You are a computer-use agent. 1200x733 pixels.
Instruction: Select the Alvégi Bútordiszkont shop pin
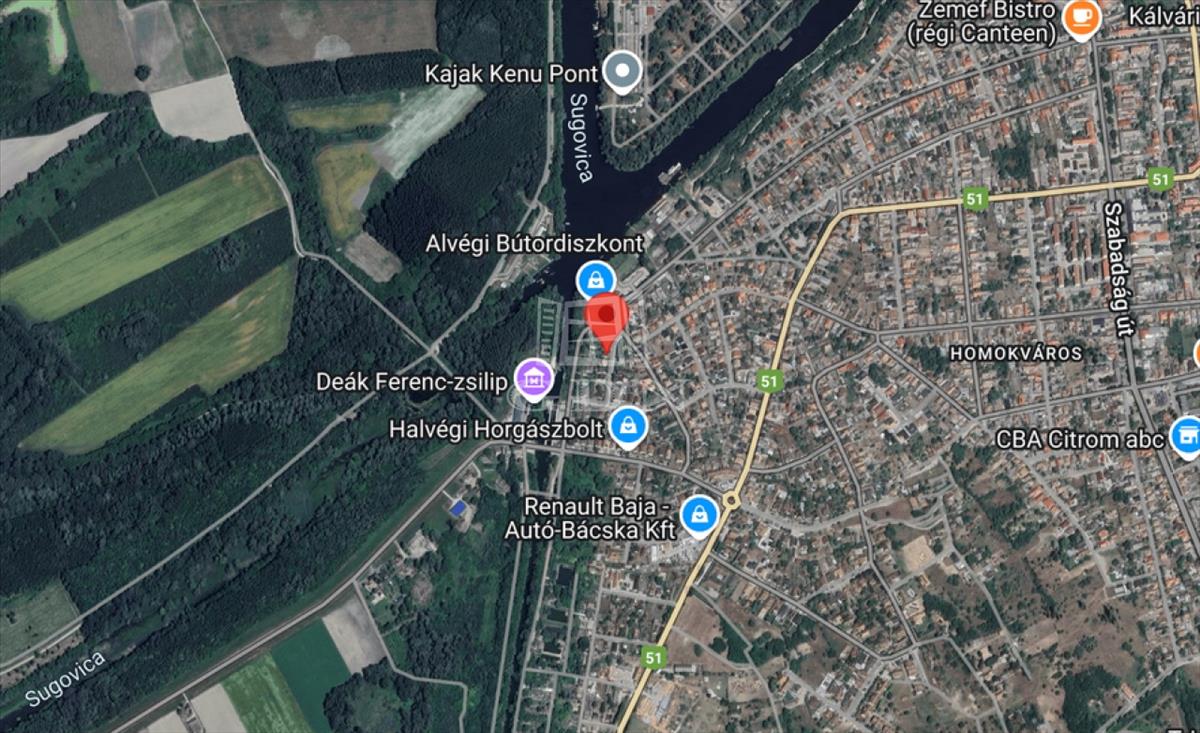[x=595, y=278]
